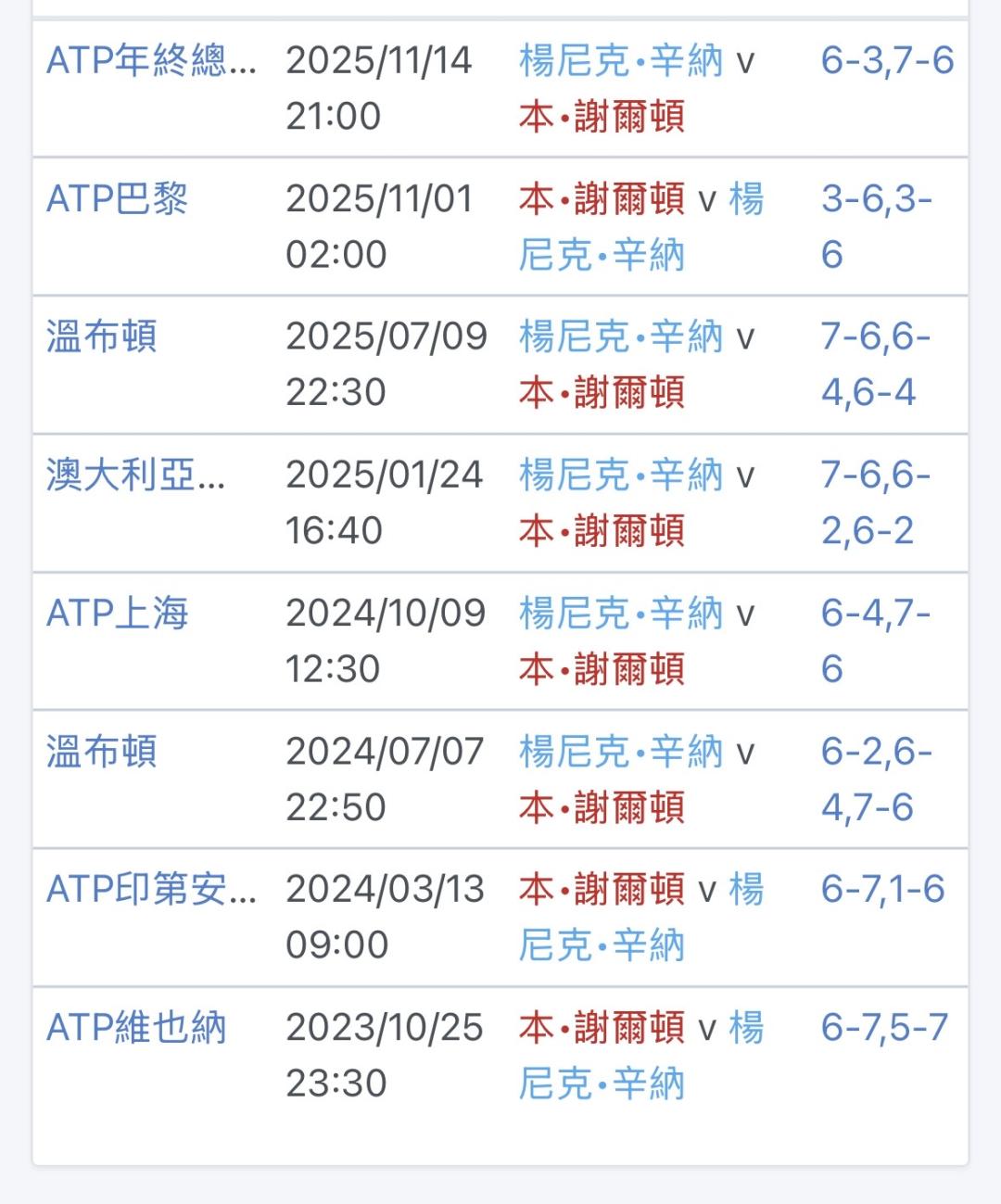Open the ATP上海 tournament link
This screenshot has width=1001, height=1204.
point(117,614)
